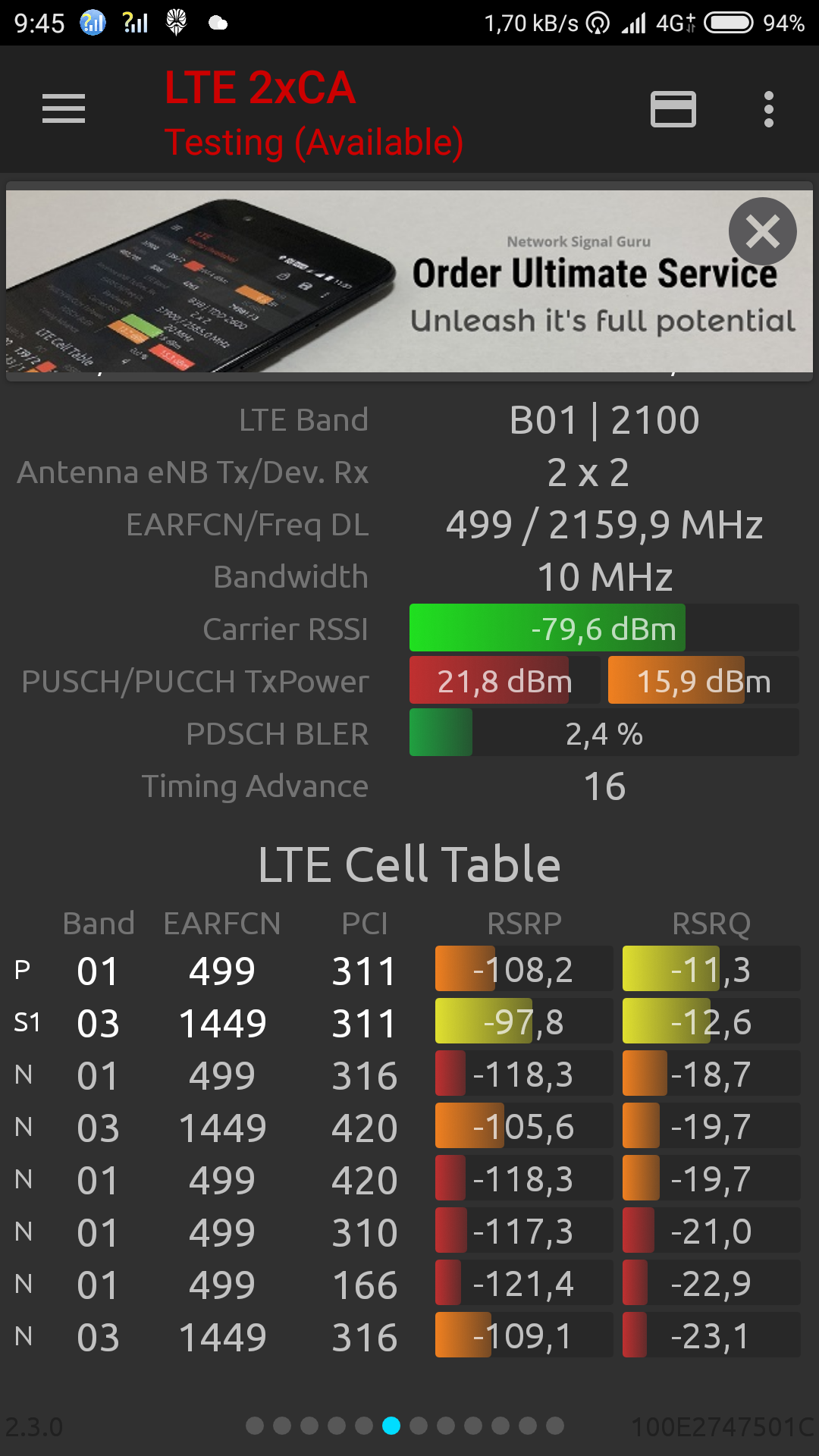Screen dimensions: 819x1456
Task: Open the three-dot overflow menu
Action: click(x=768, y=109)
